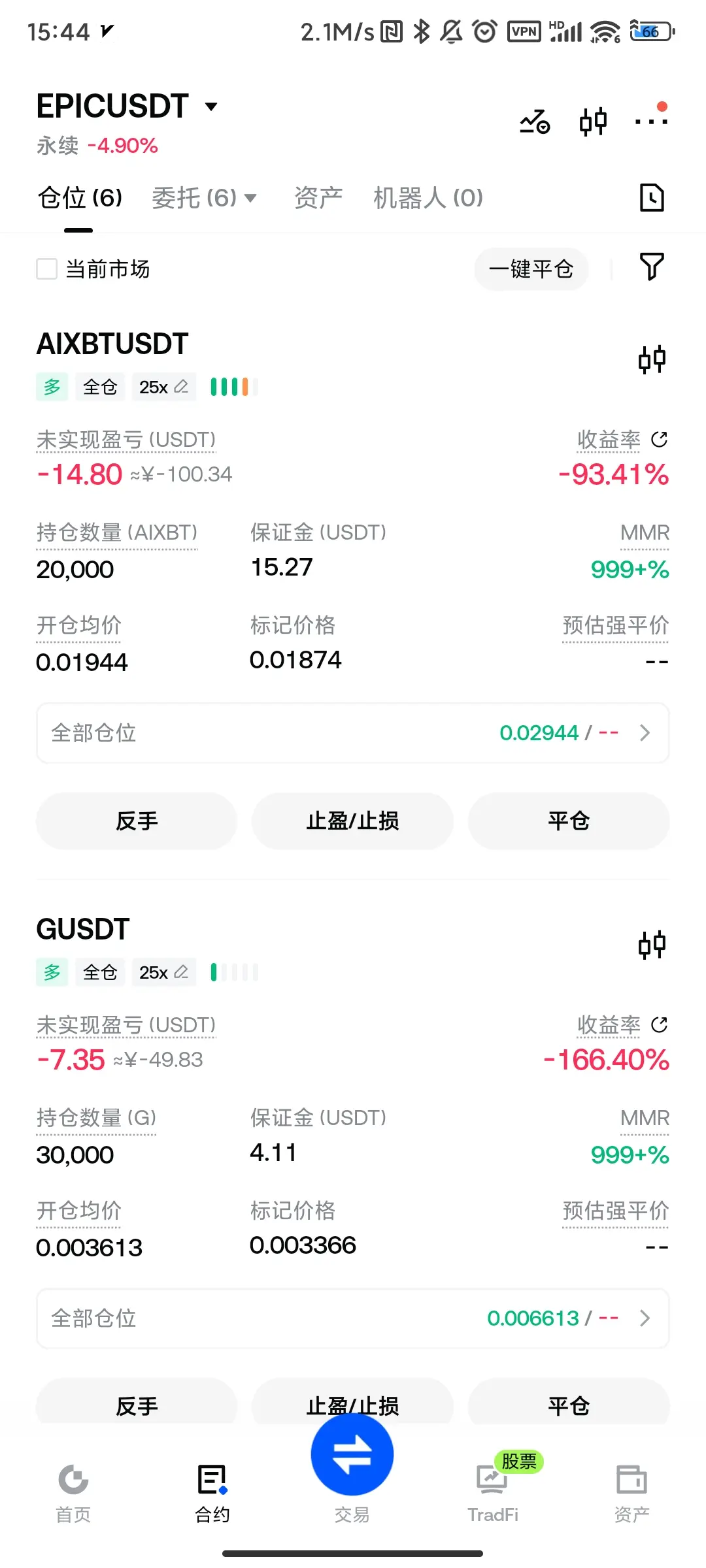The image size is (706, 1568).
Task: Open GUSDT 全部仓位 row
Action: pyautogui.click(x=353, y=1318)
